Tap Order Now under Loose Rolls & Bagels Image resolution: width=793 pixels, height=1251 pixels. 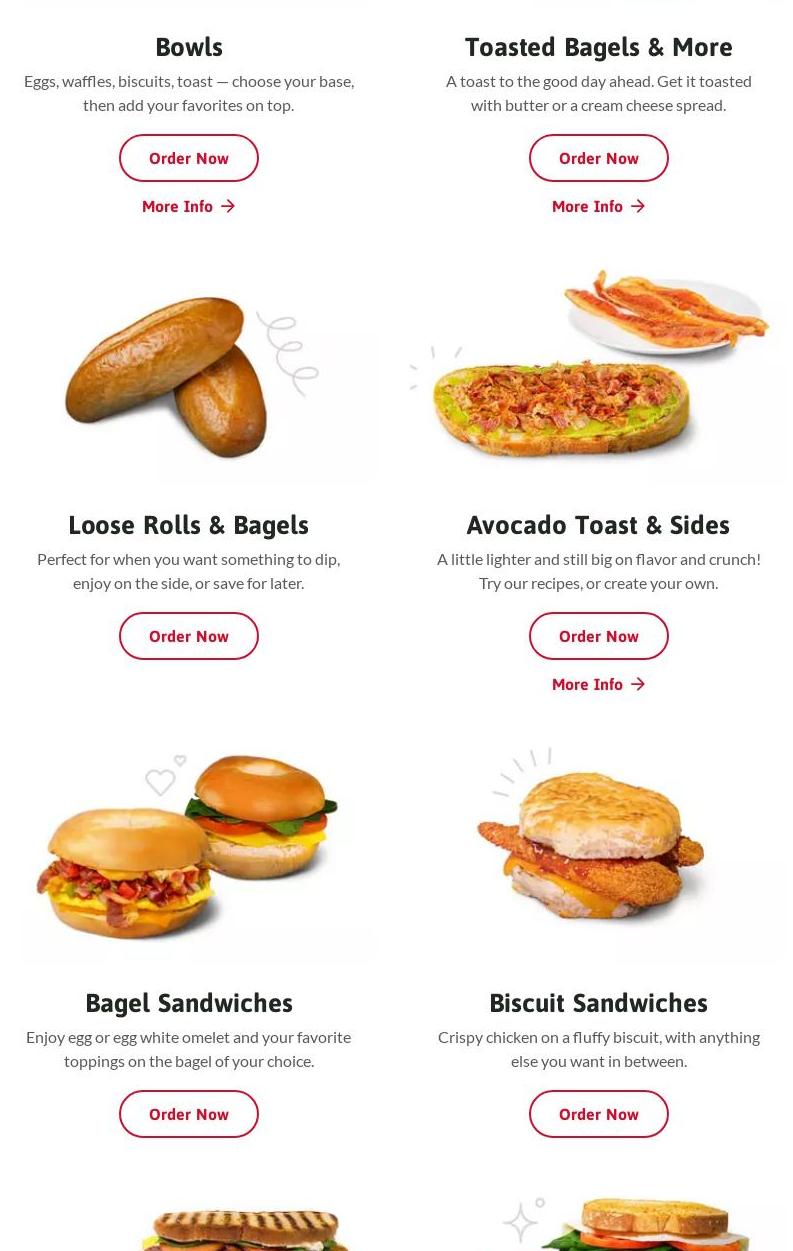[x=188, y=636]
